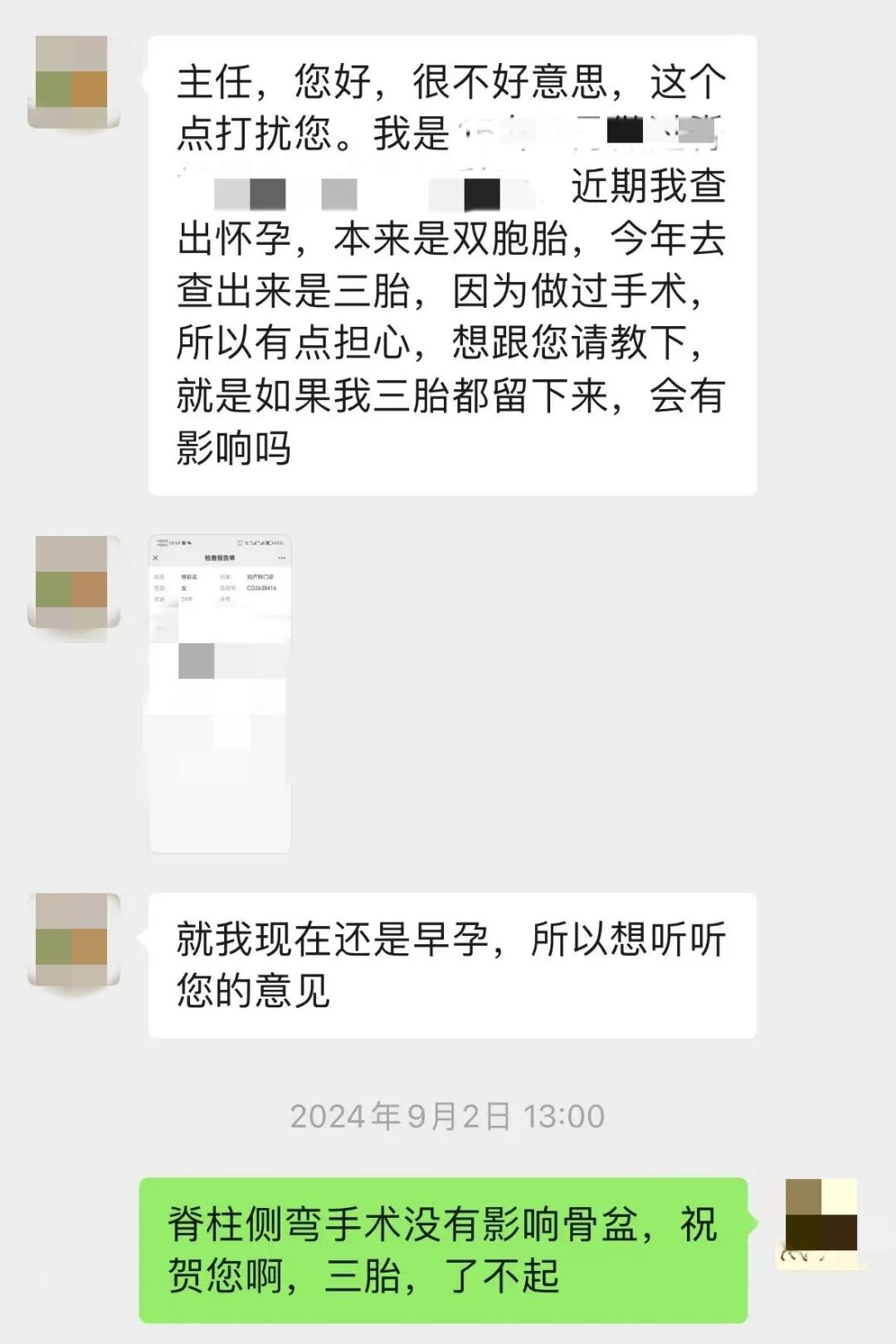896x1344 pixels.
Task: Open the medical report image in the chat
Action: pos(220,694)
